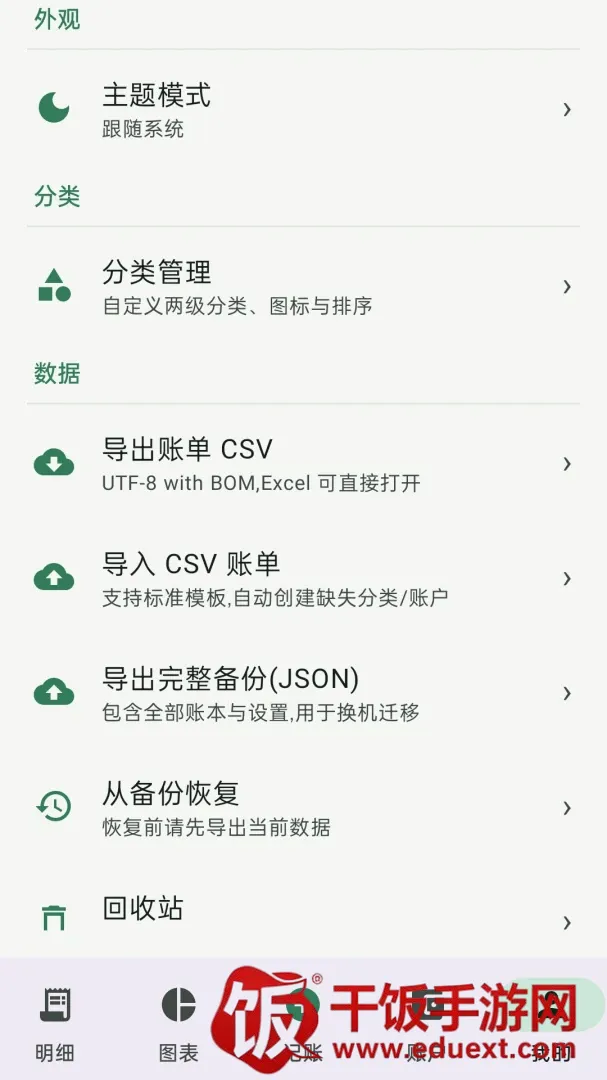Tap 导出完整备份(JSON) row

[303, 692]
